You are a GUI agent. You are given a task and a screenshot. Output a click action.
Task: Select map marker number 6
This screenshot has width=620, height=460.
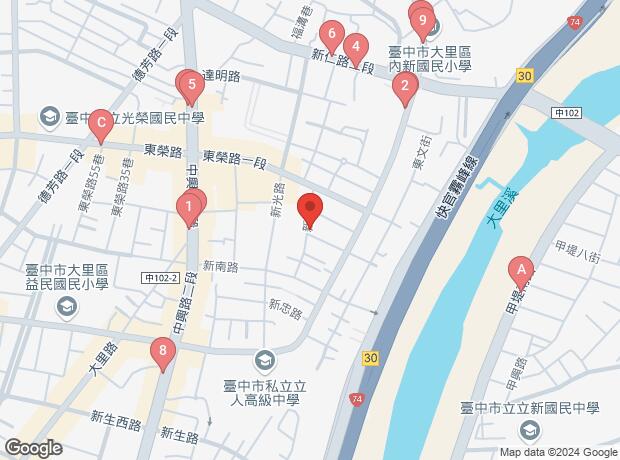point(331,36)
